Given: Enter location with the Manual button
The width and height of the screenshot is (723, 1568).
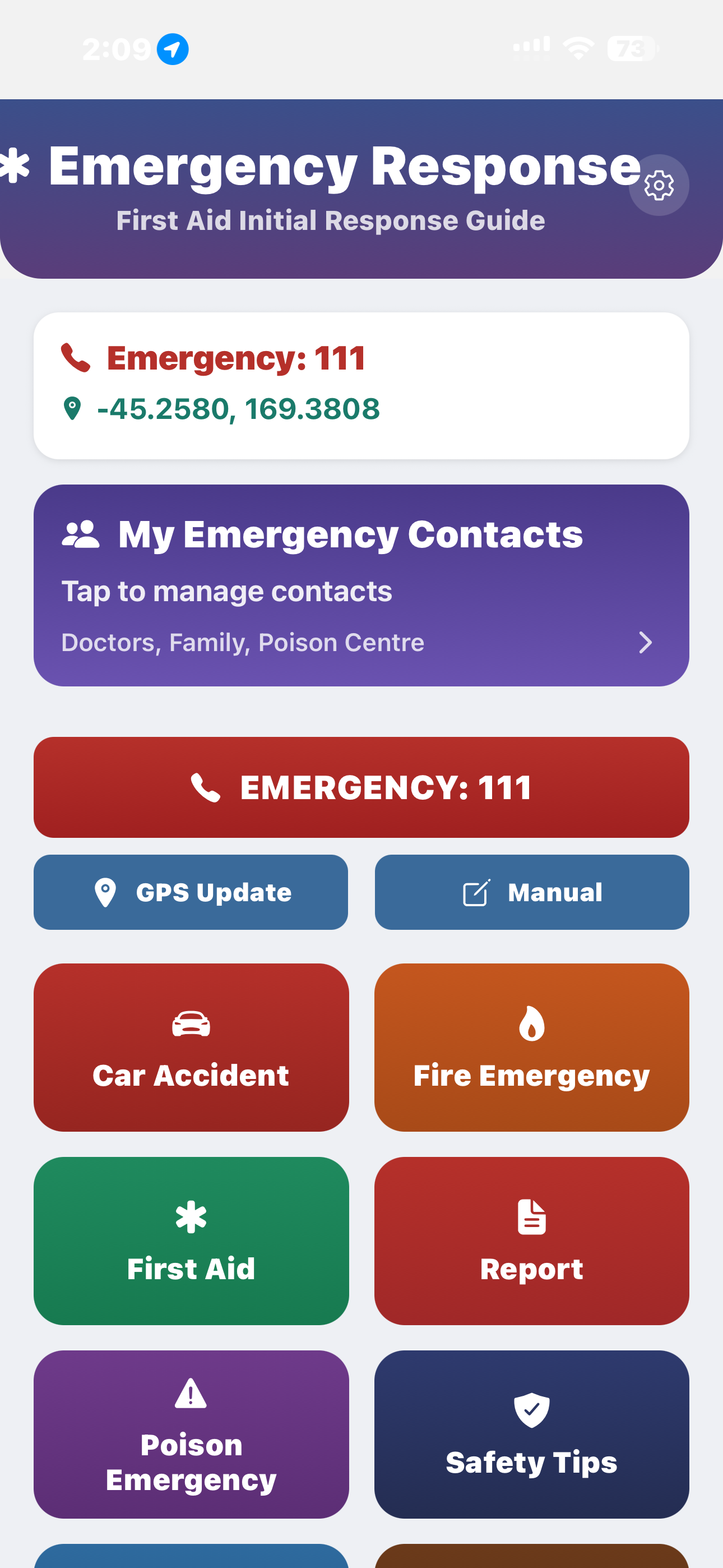Looking at the screenshot, I should click(531, 892).
